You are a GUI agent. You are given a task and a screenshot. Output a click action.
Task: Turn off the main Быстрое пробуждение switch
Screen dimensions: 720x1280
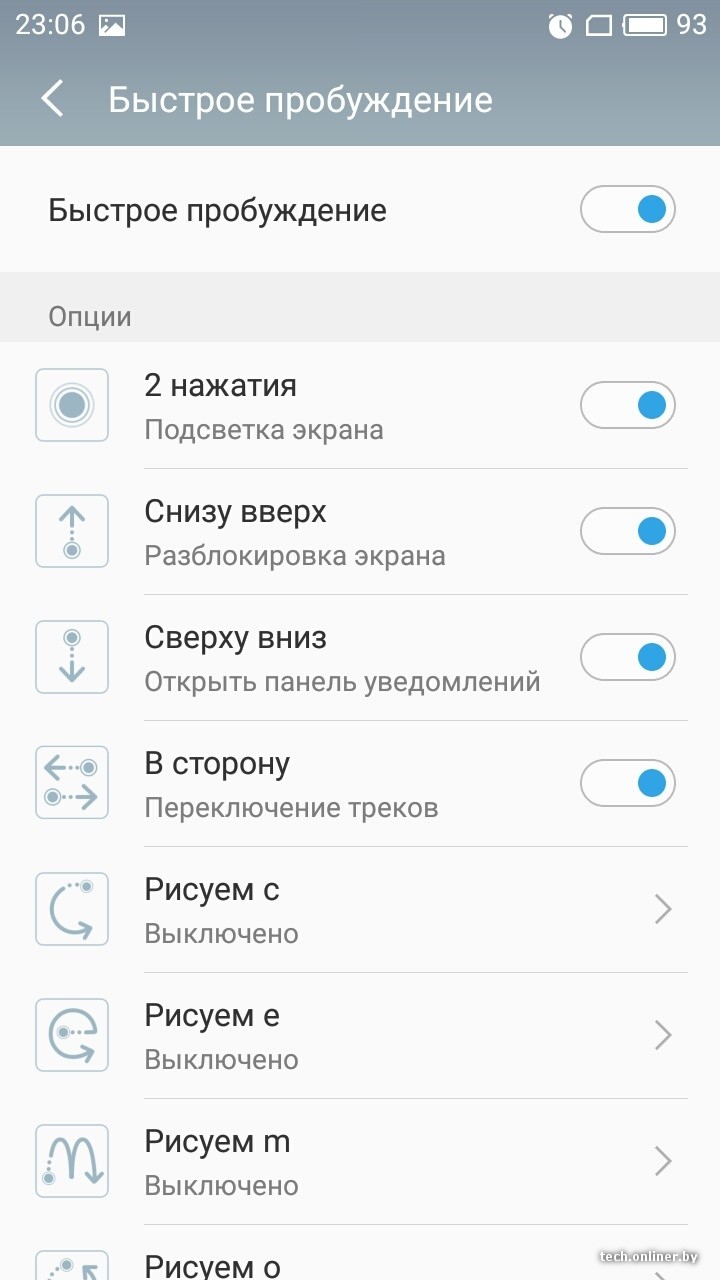point(627,210)
